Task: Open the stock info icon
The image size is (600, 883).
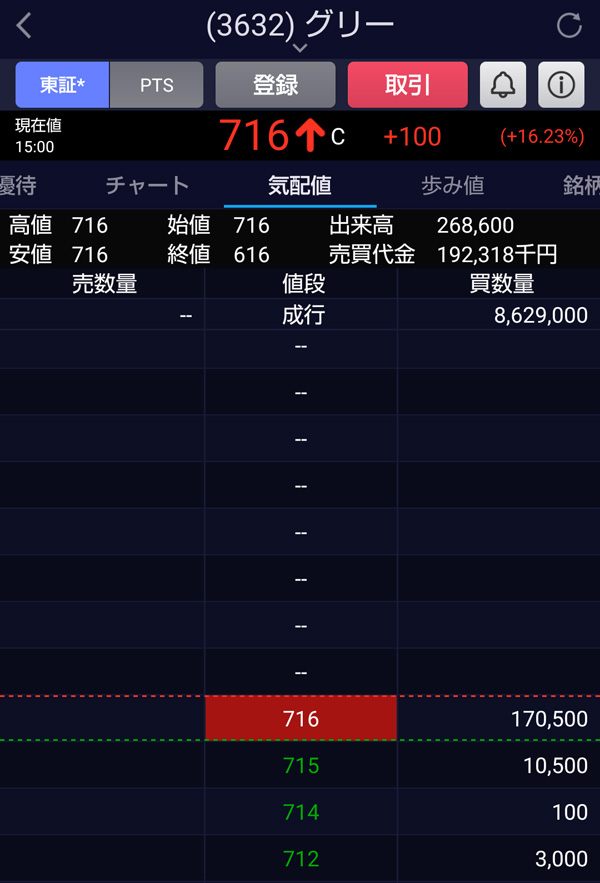Action: pos(561,85)
